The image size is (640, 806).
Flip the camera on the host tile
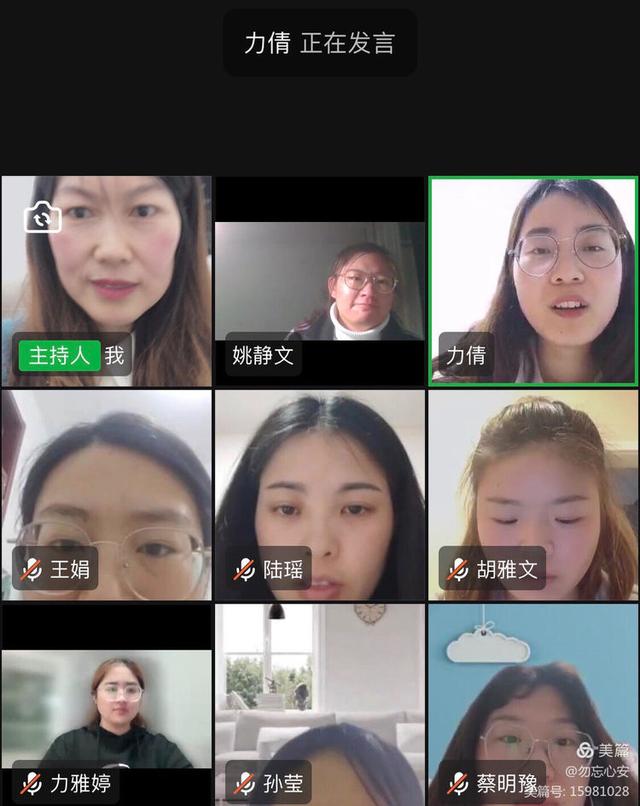tap(42, 217)
